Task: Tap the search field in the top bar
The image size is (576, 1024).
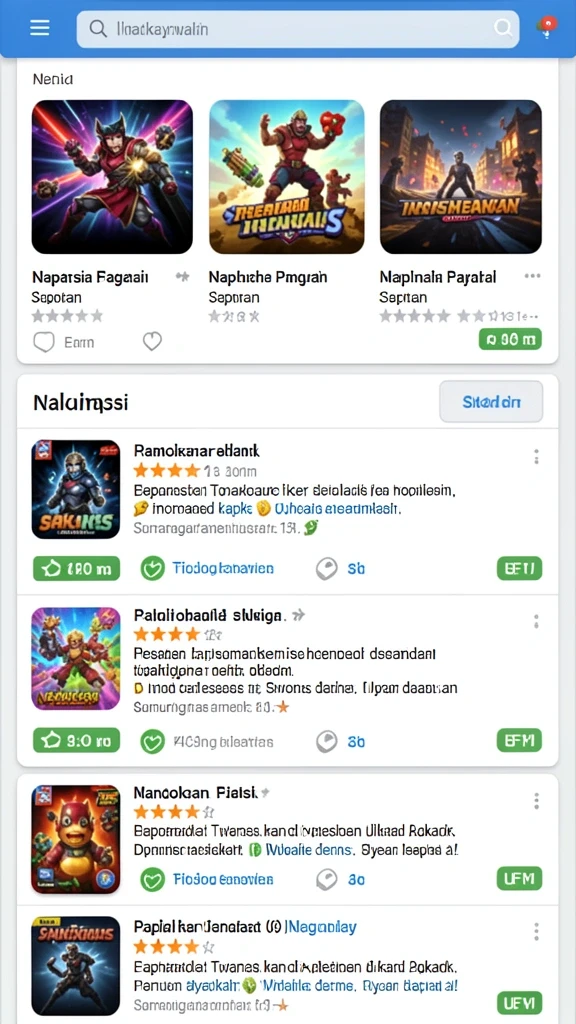Action: pyautogui.click(x=298, y=29)
